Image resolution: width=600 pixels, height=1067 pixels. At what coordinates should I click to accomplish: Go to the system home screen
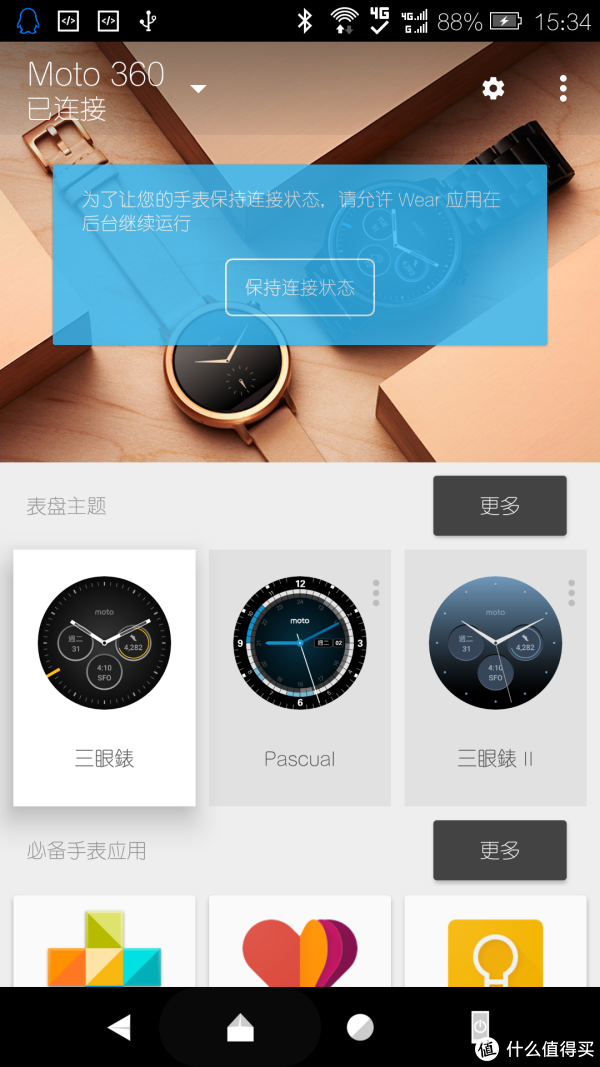(x=240, y=1027)
